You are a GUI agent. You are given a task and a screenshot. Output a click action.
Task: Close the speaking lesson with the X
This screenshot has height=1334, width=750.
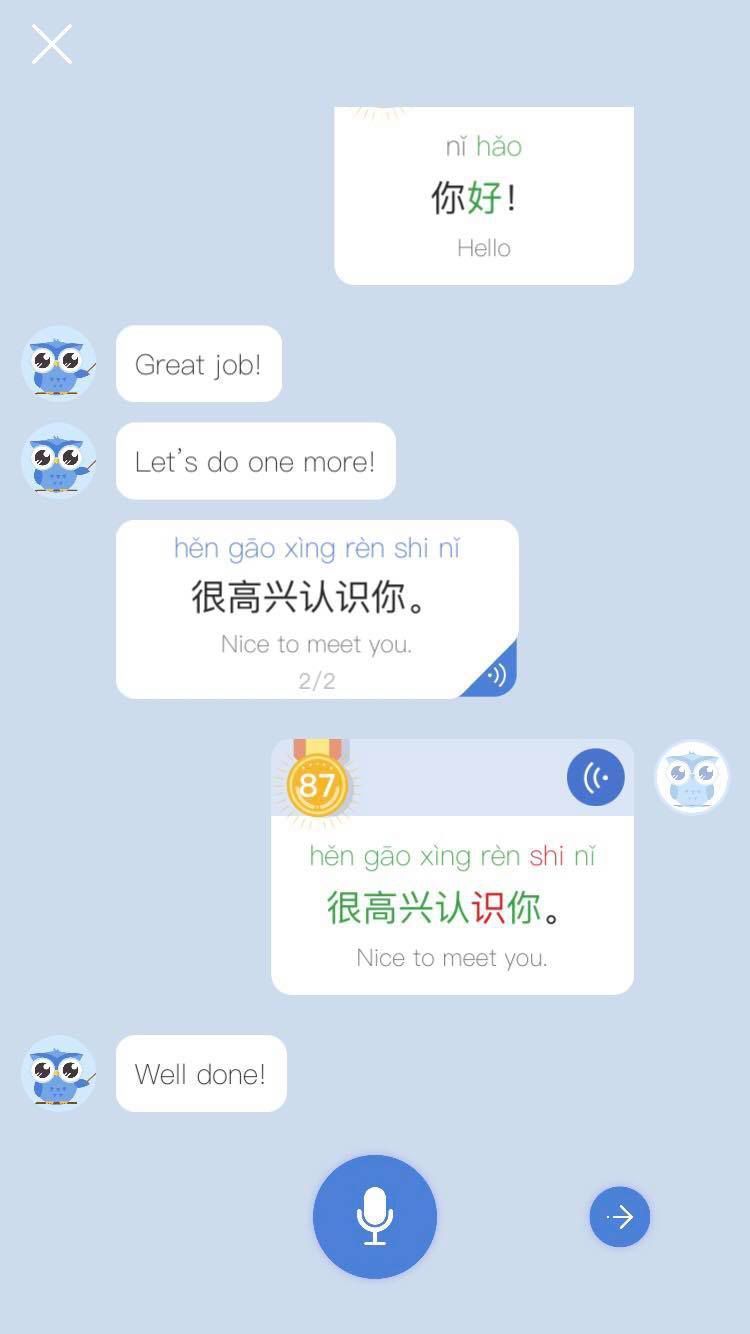51,44
